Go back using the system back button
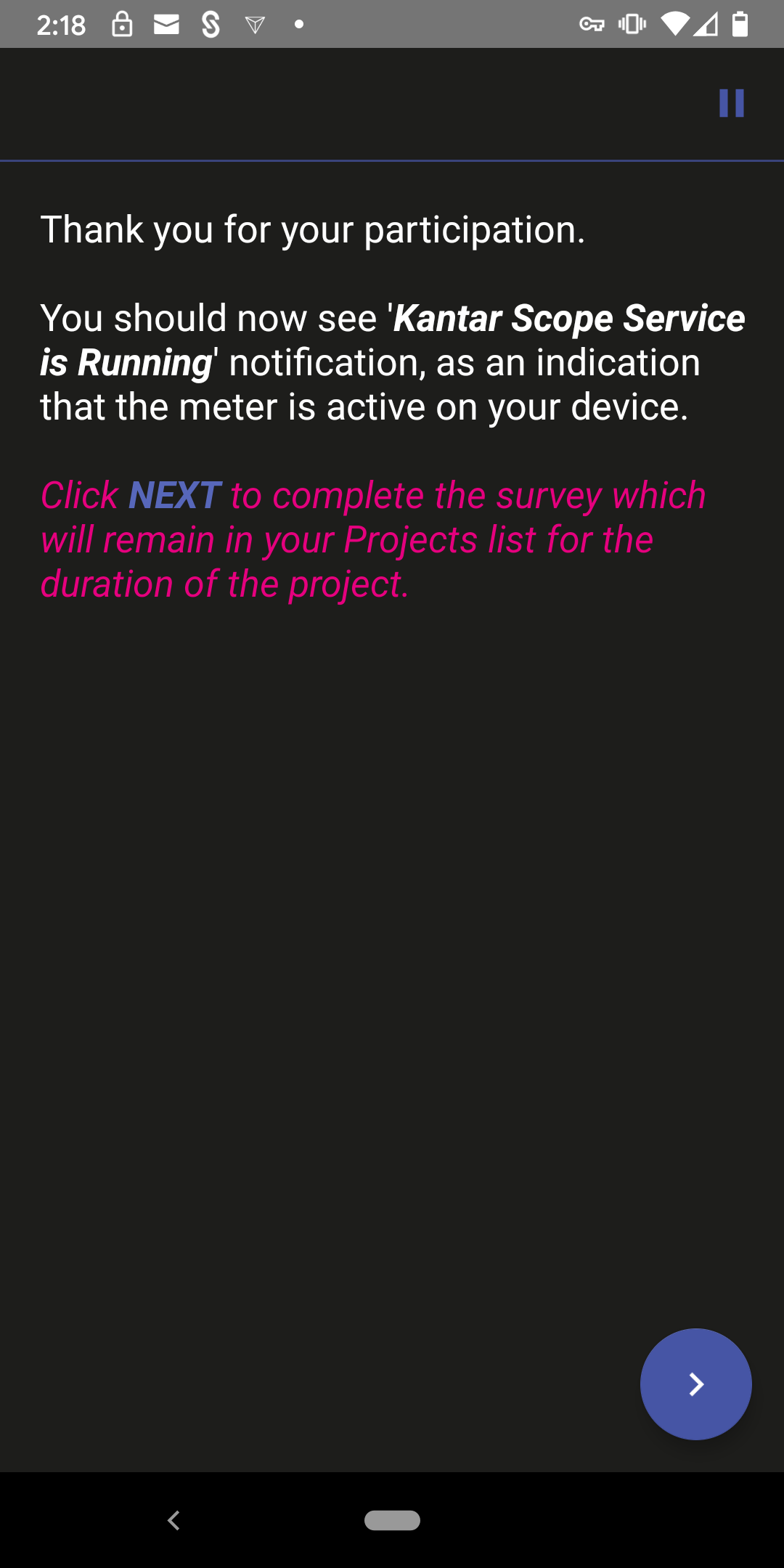 tap(173, 1520)
